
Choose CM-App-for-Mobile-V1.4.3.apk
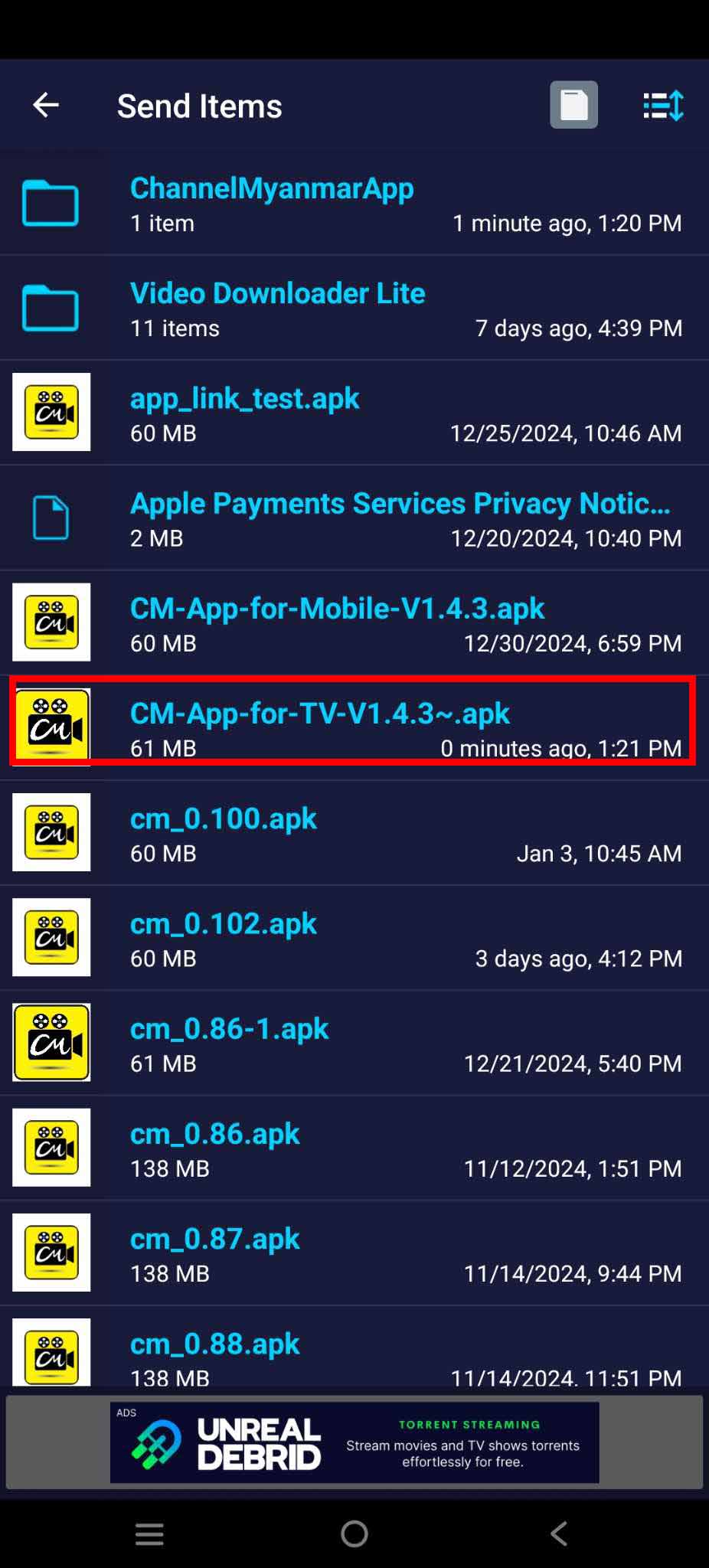pyautogui.click(x=354, y=623)
